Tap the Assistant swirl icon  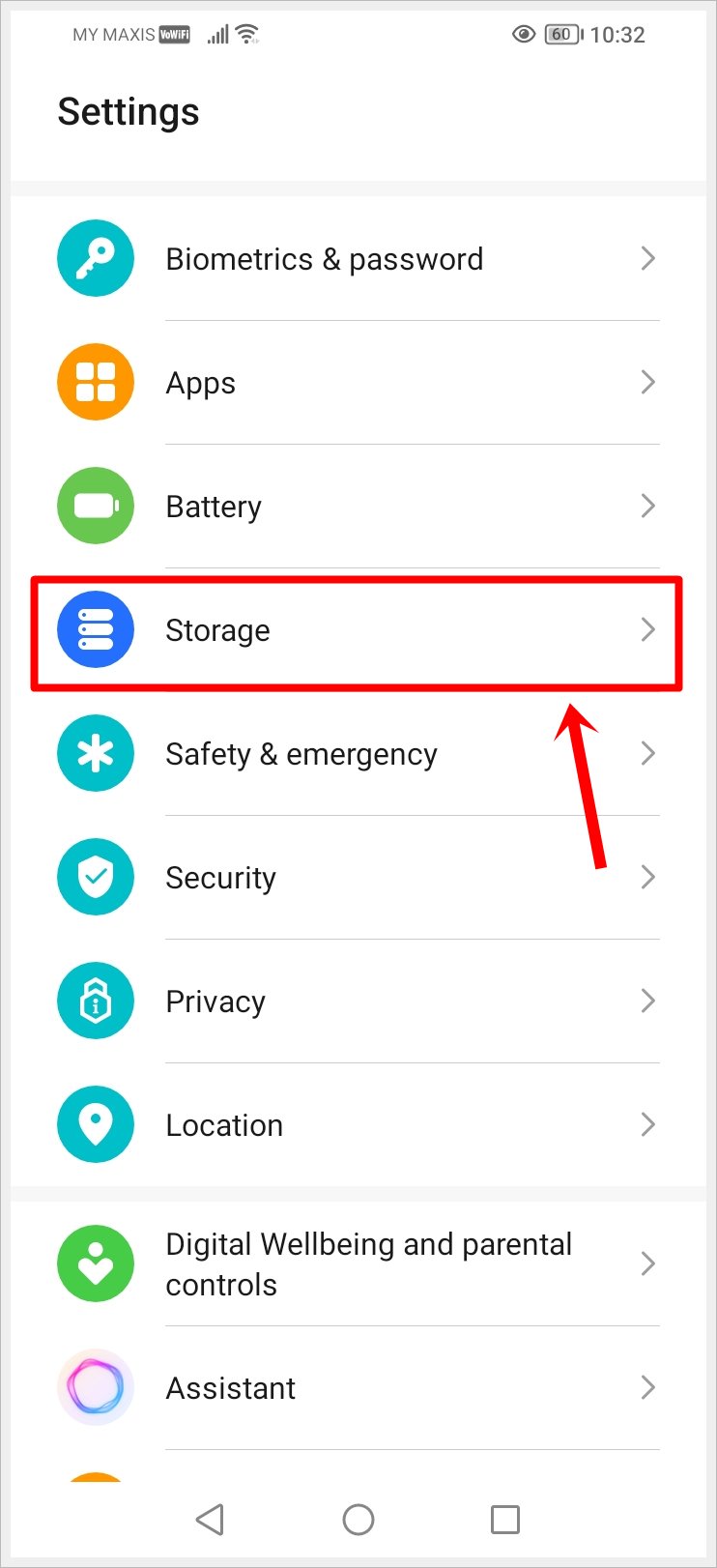click(95, 1387)
